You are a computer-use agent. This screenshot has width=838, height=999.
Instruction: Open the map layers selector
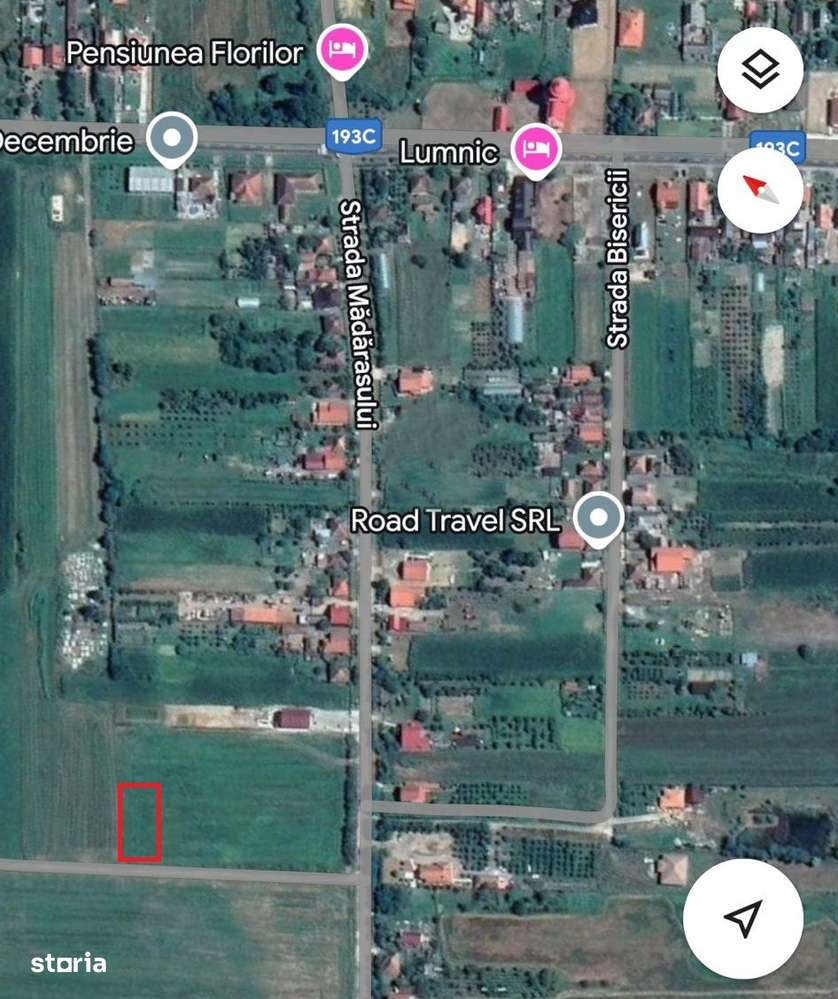(760, 70)
